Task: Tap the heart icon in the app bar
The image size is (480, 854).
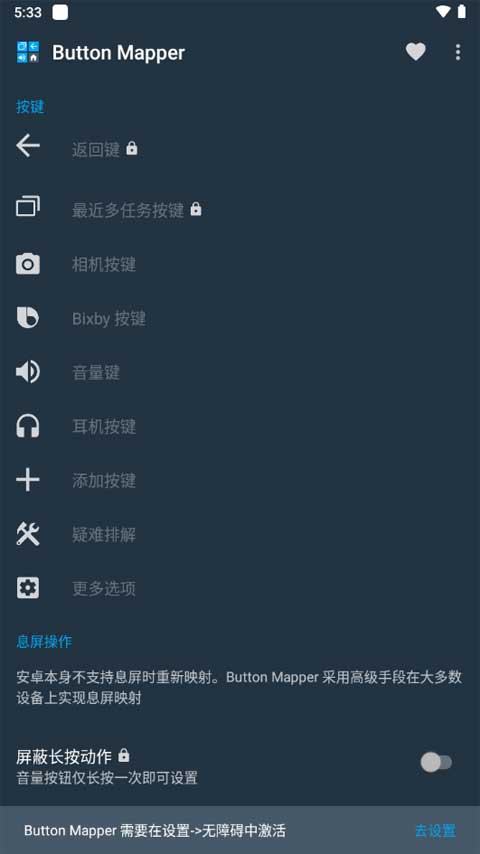Action: (x=415, y=52)
